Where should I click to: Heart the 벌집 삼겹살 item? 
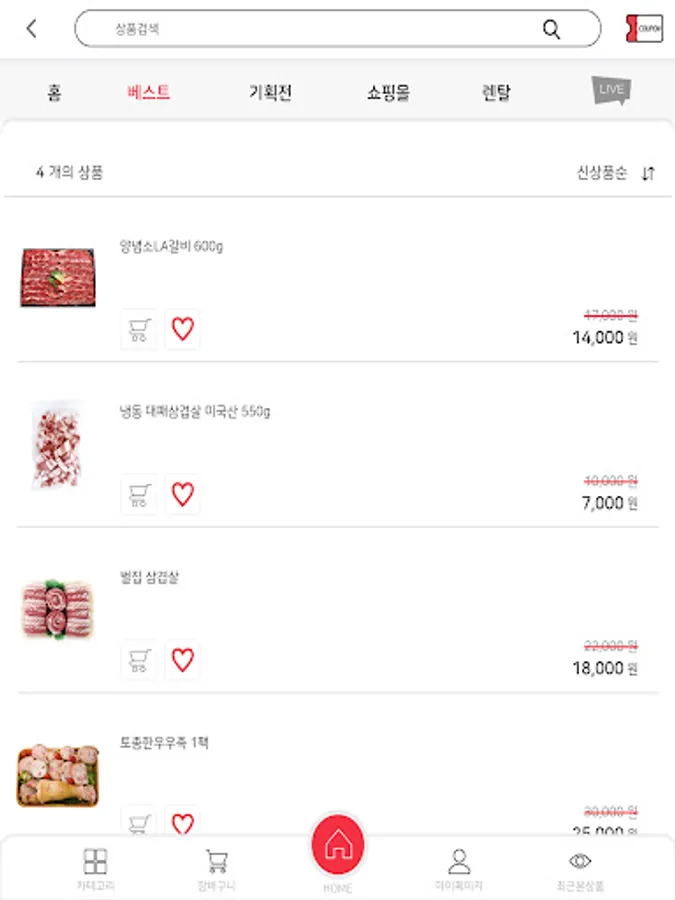(182, 660)
